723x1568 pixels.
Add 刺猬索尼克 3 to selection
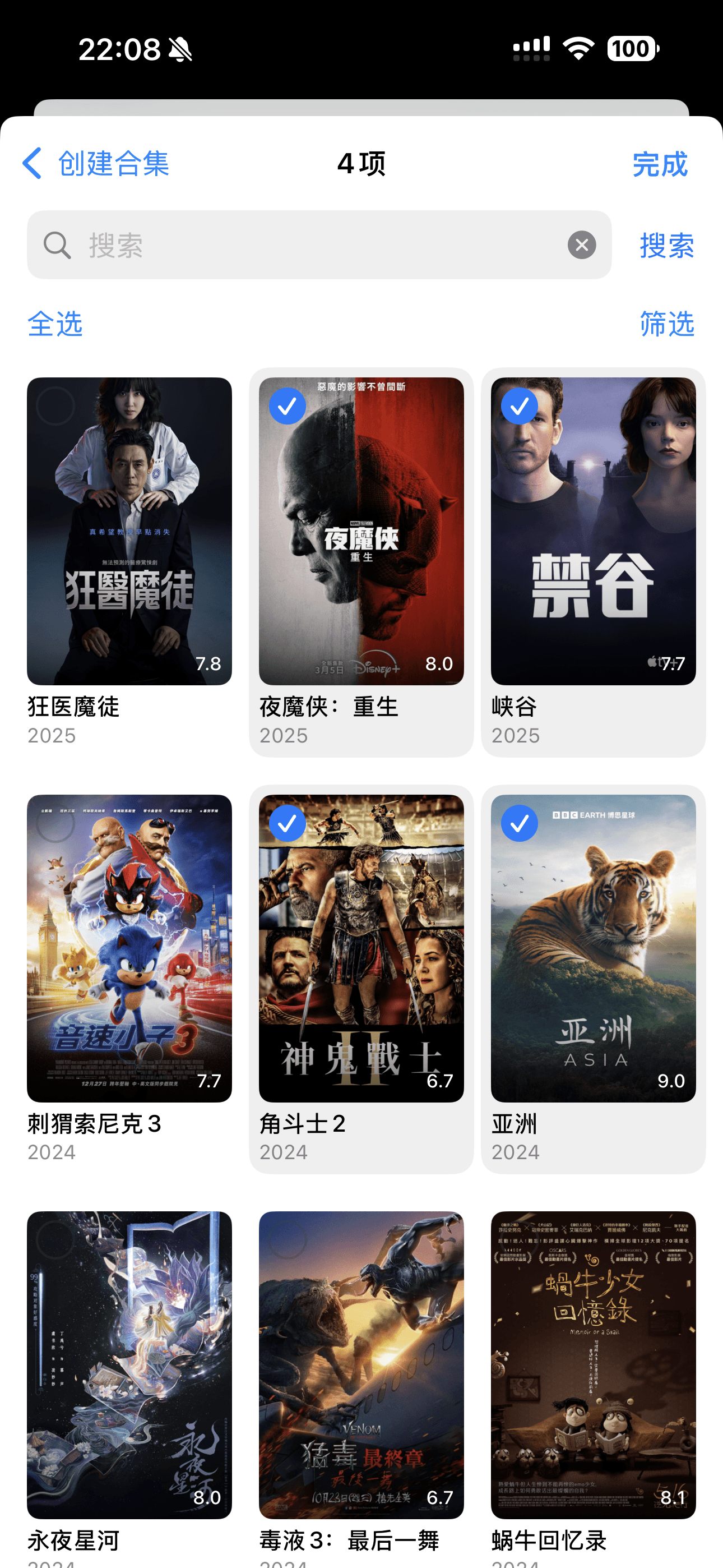click(129, 948)
